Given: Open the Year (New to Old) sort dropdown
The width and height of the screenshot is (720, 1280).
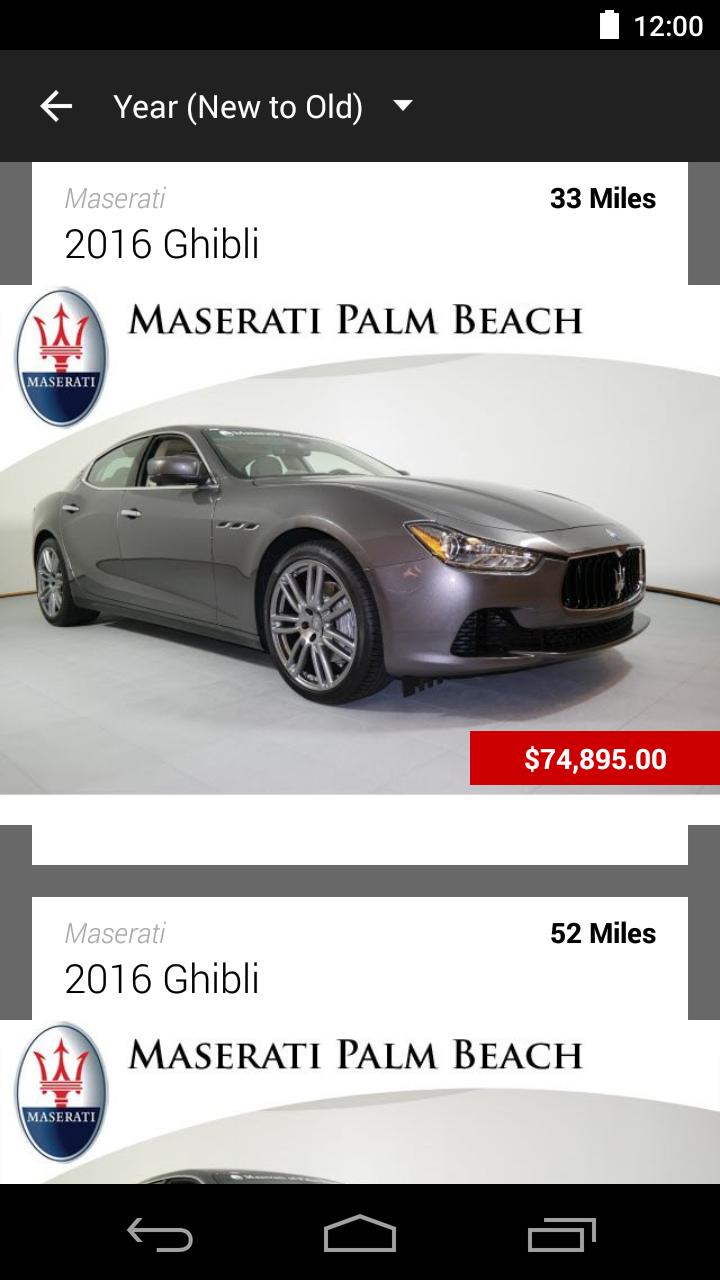Looking at the screenshot, I should coord(262,106).
